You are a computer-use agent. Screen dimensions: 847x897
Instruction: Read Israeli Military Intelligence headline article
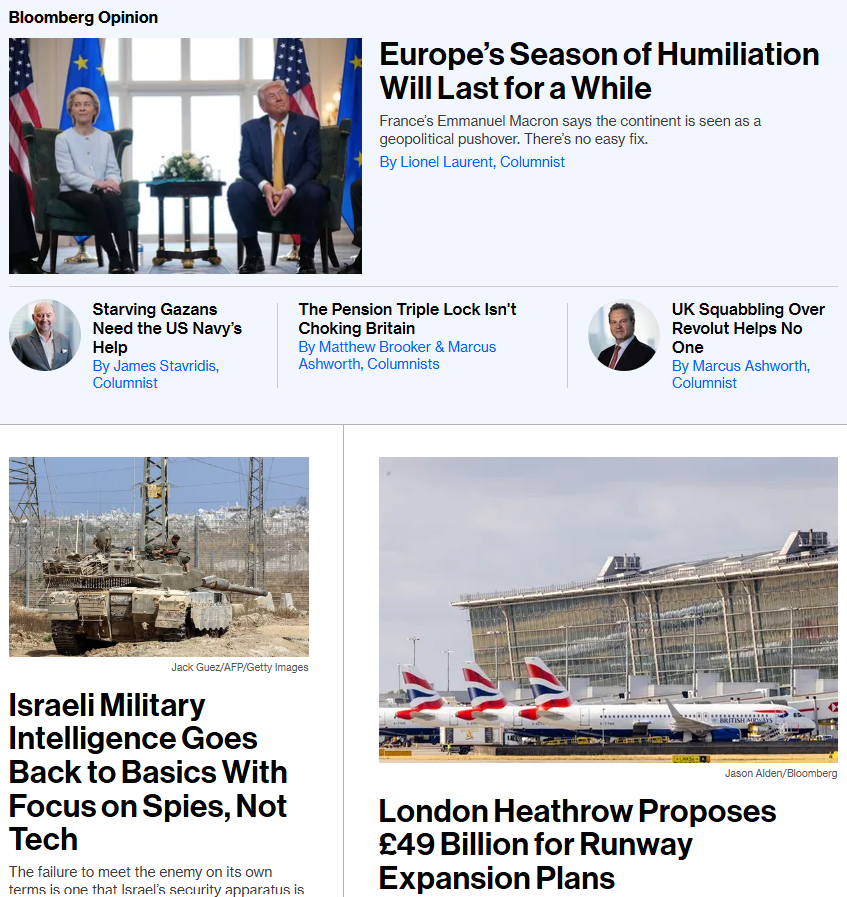(148, 771)
